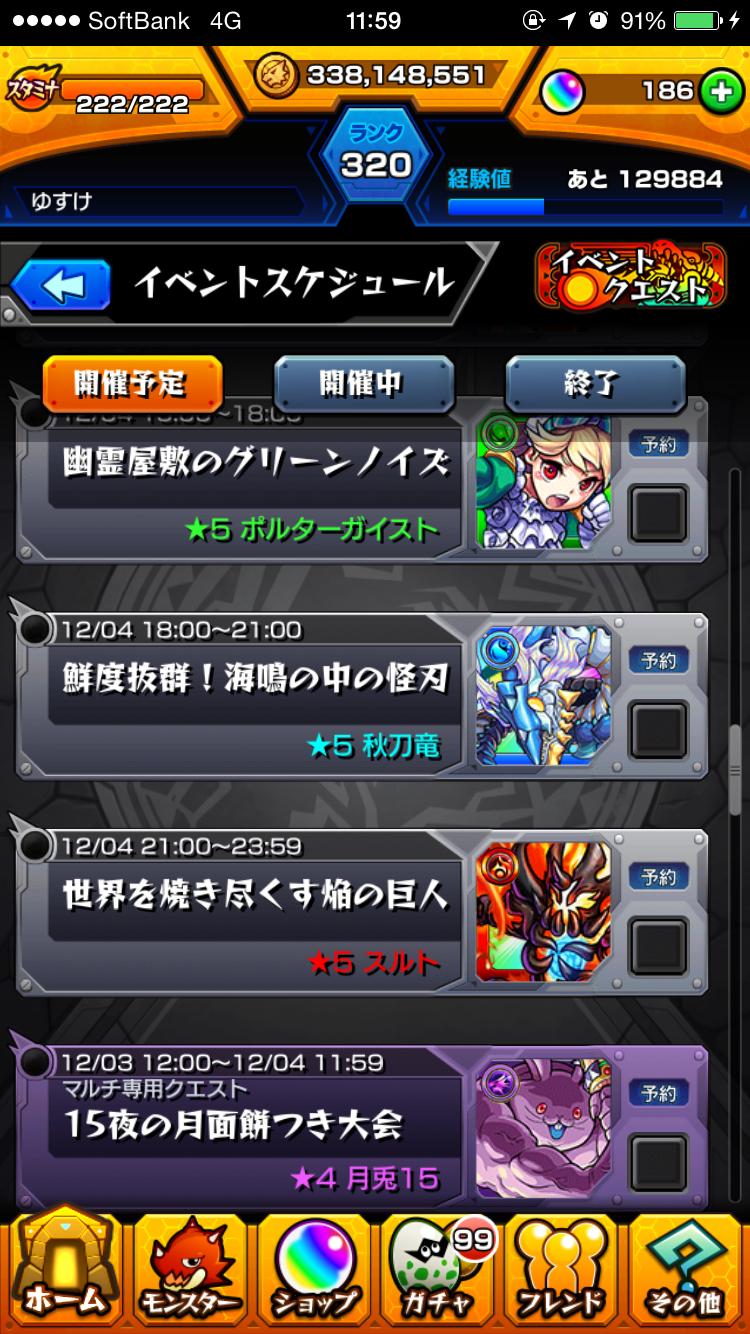Viewport: 750px width, 1334px height.
Task: Switch to the 終了 tab
Action: pyautogui.click(x=597, y=383)
